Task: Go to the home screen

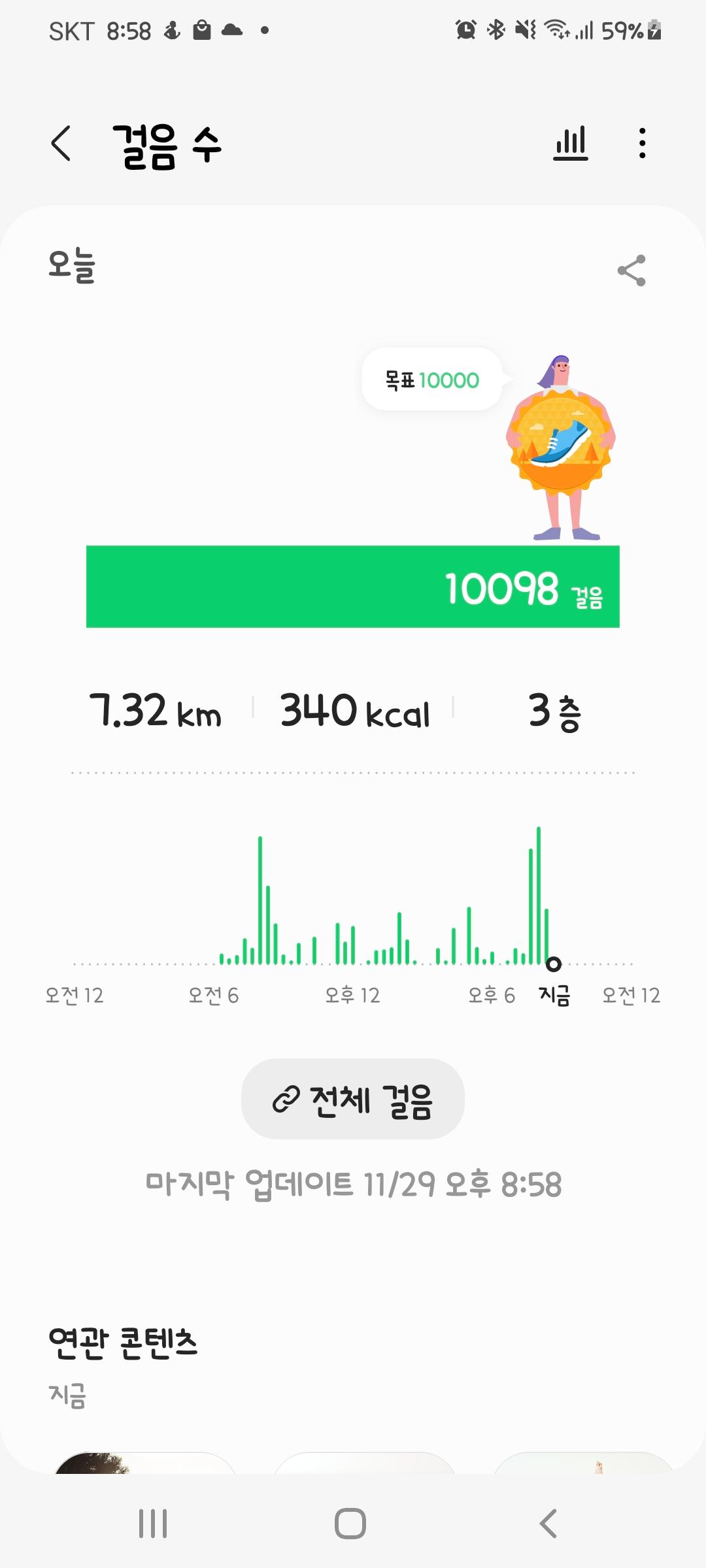Action: [x=350, y=1524]
